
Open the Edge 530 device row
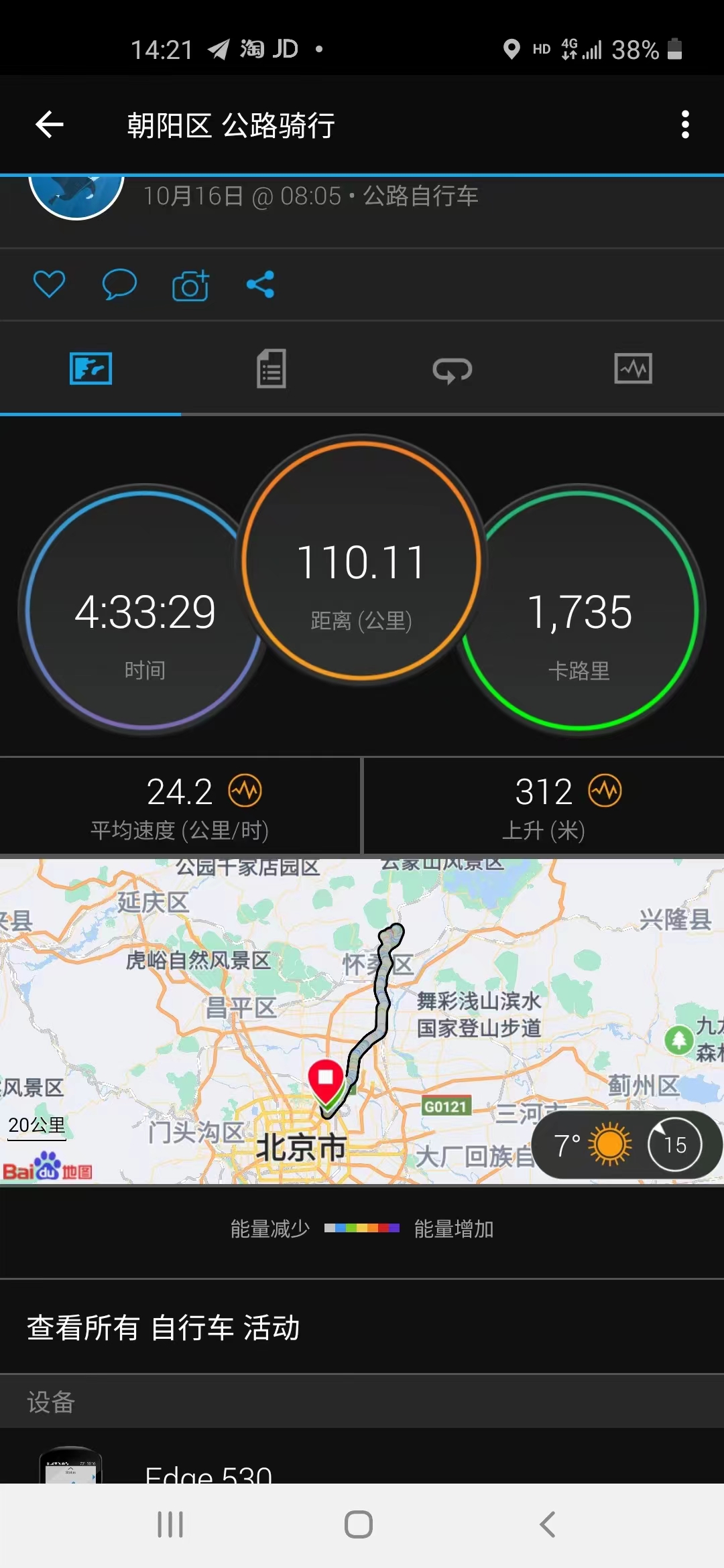pos(208,1471)
